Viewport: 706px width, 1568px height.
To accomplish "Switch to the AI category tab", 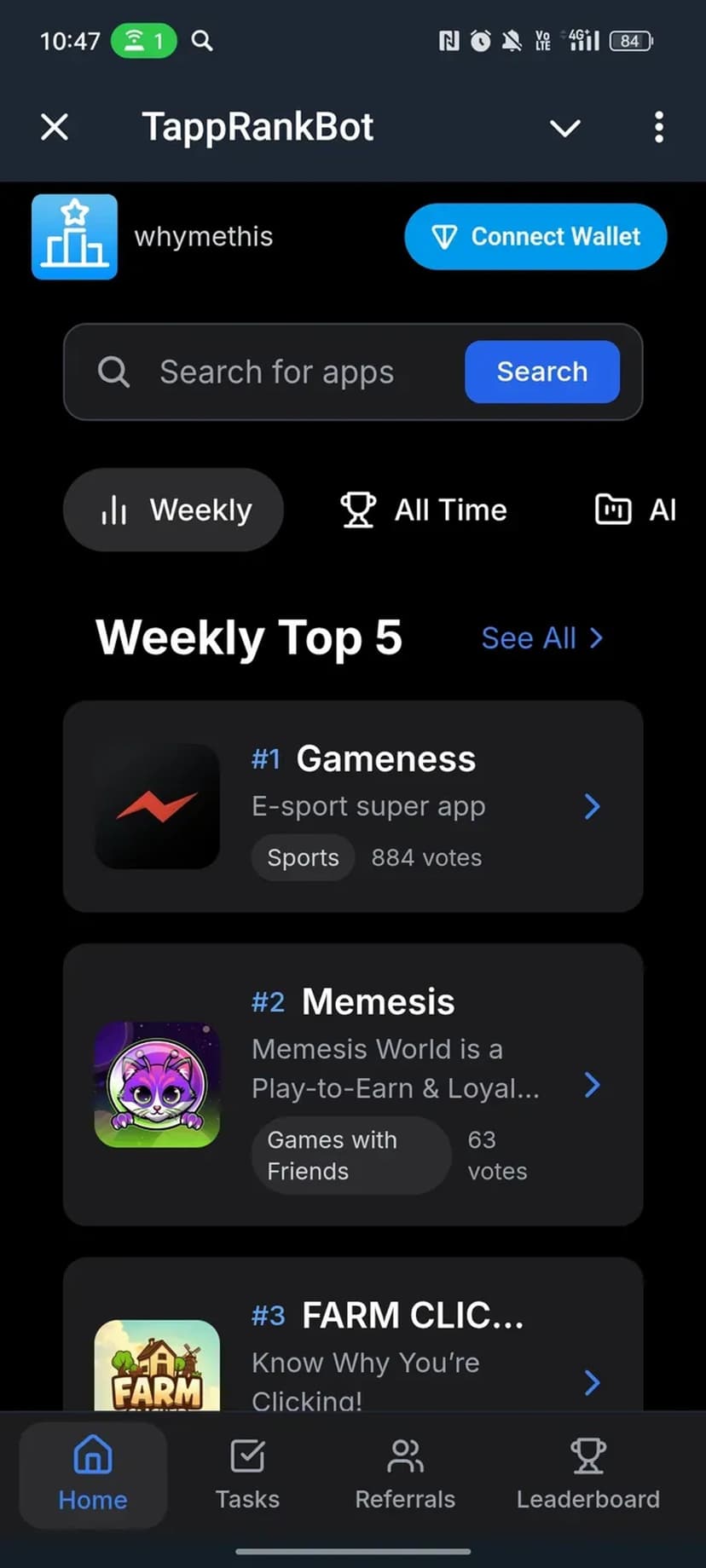I will [x=636, y=510].
